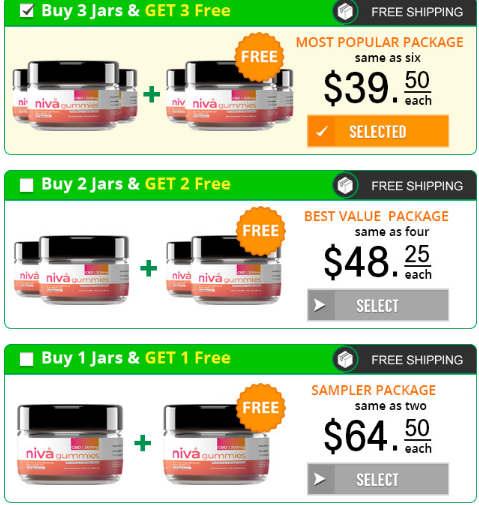The height and width of the screenshot is (505, 479).
Task: Check the Buy 2 Jars checkbox
Action: coord(26,185)
